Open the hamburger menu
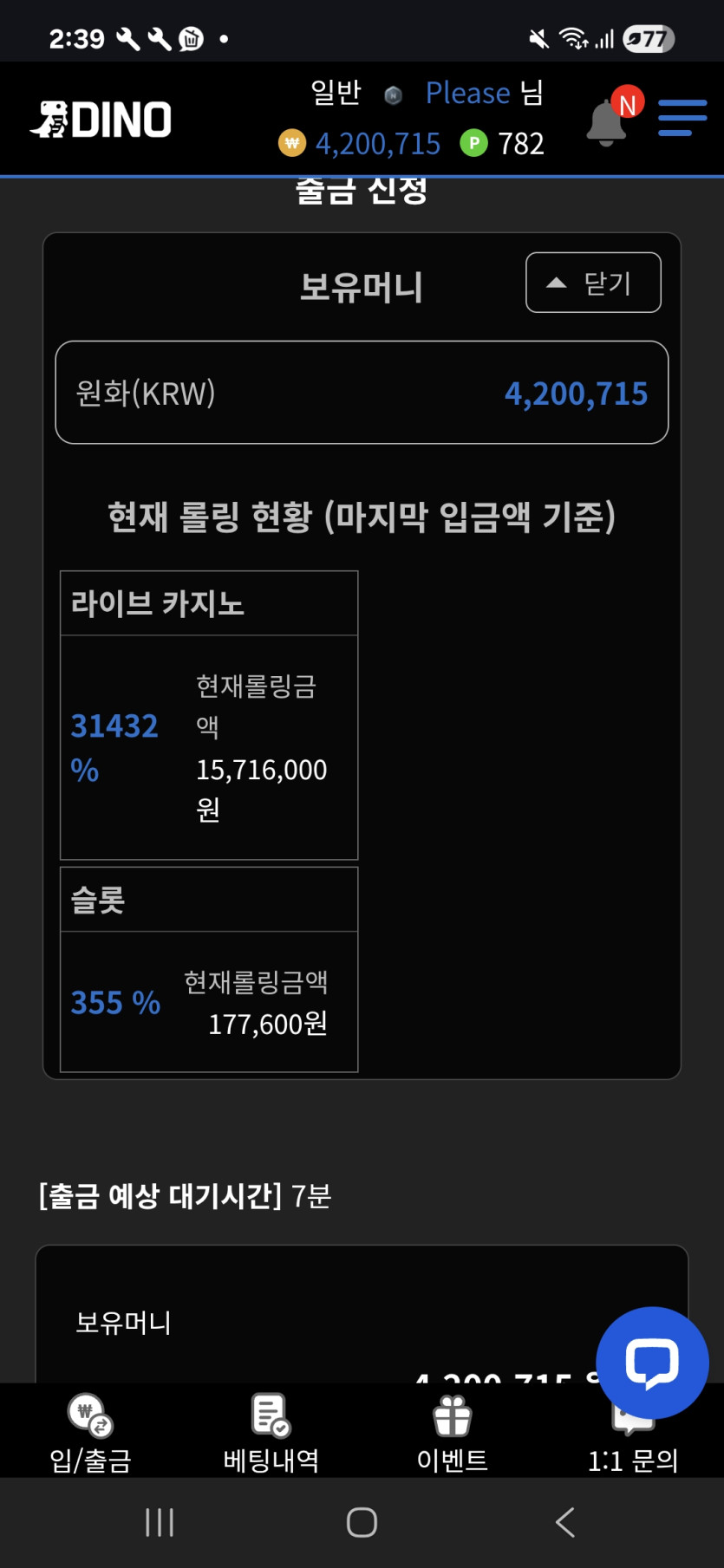This screenshot has width=724, height=1568. (682, 118)
